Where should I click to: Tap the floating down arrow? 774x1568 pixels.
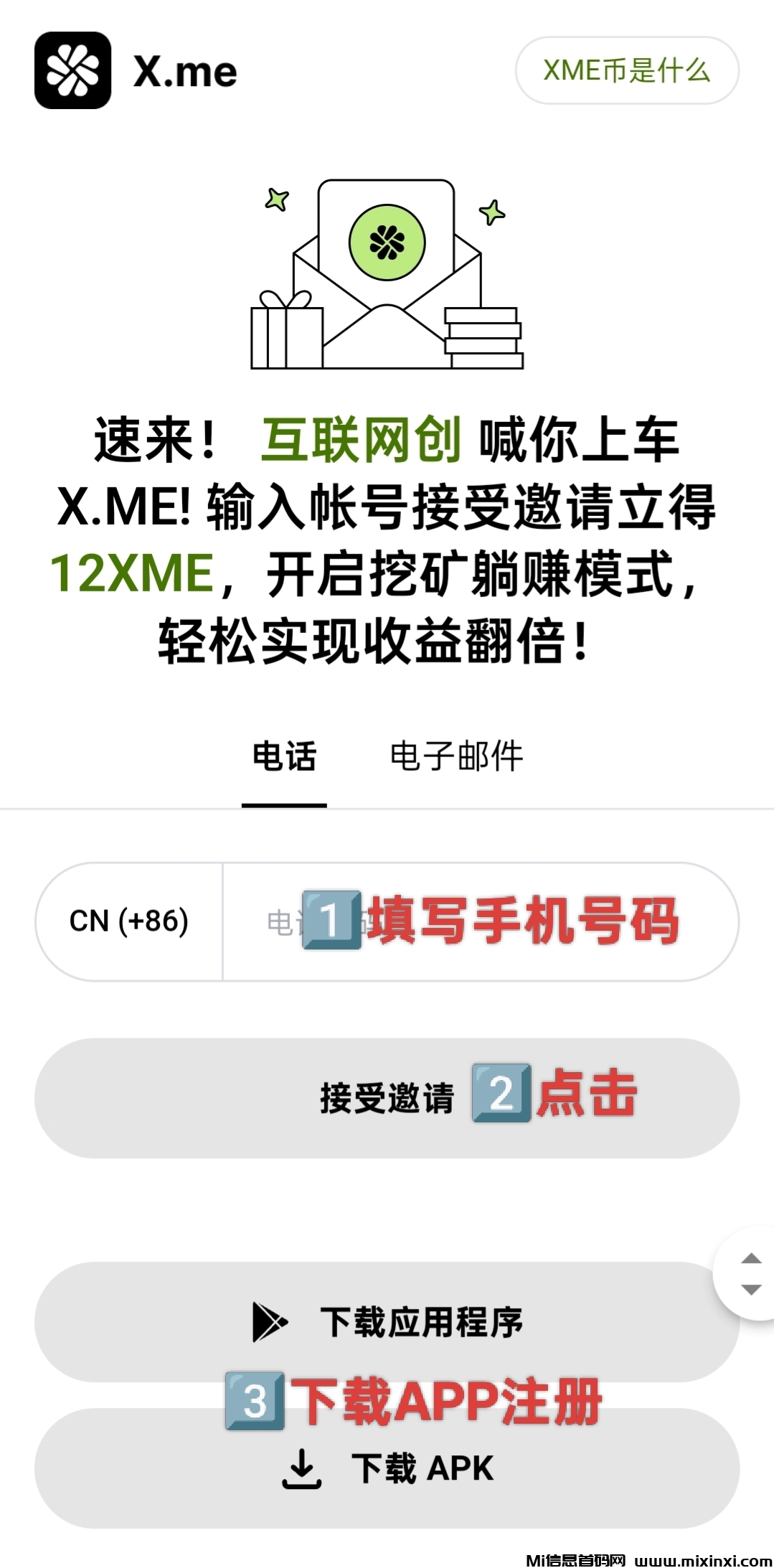(751, 1290)
